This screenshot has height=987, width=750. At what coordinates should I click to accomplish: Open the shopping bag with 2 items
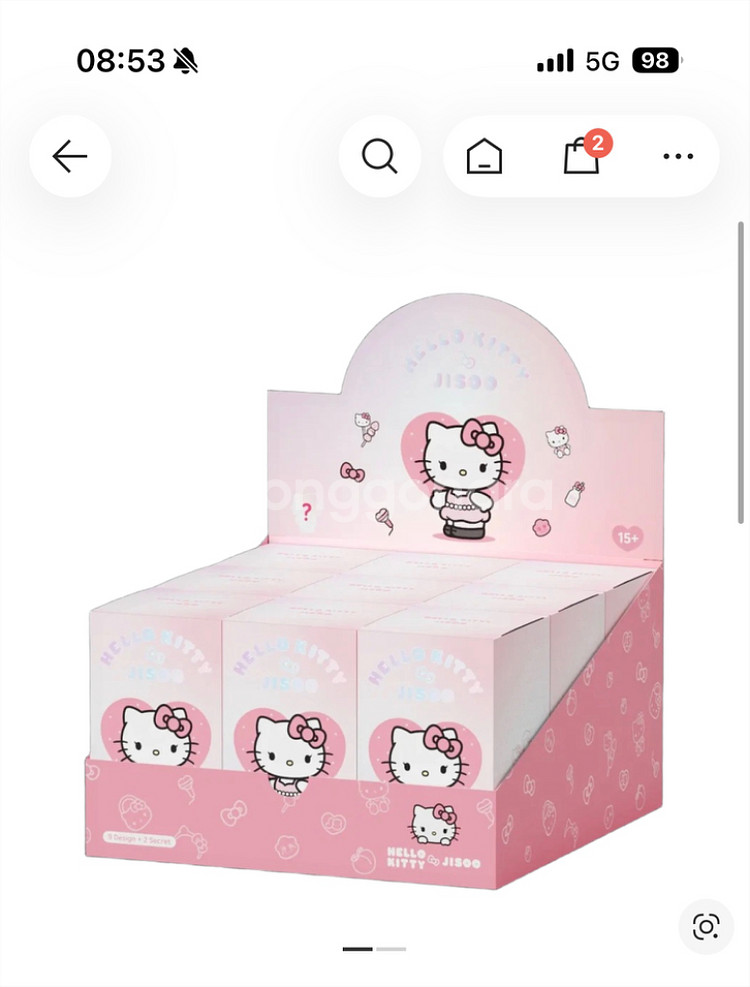(582, 157)
